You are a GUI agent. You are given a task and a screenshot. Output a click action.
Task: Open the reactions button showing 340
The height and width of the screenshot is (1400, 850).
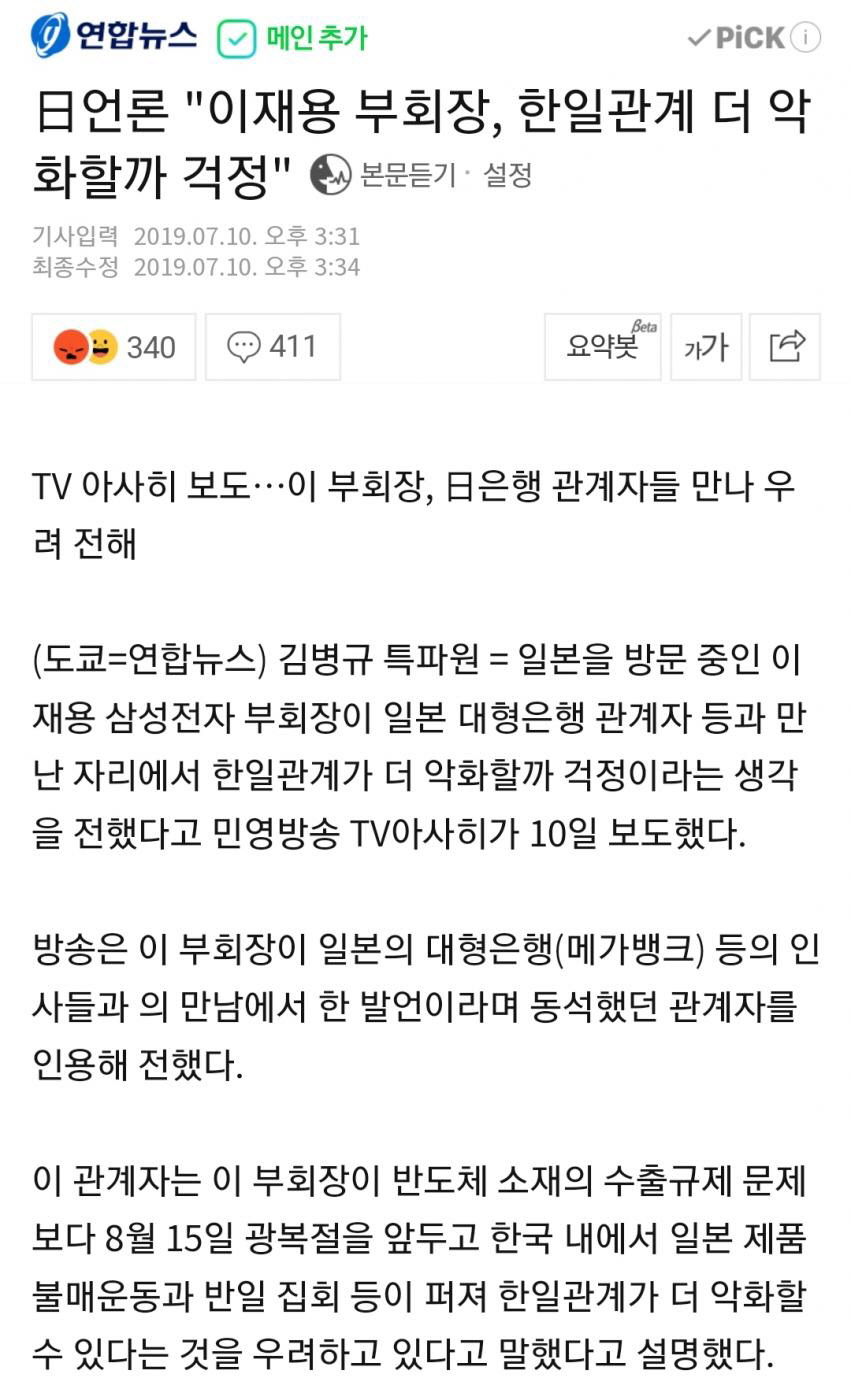pyautogui.click(x=114, y=347)
